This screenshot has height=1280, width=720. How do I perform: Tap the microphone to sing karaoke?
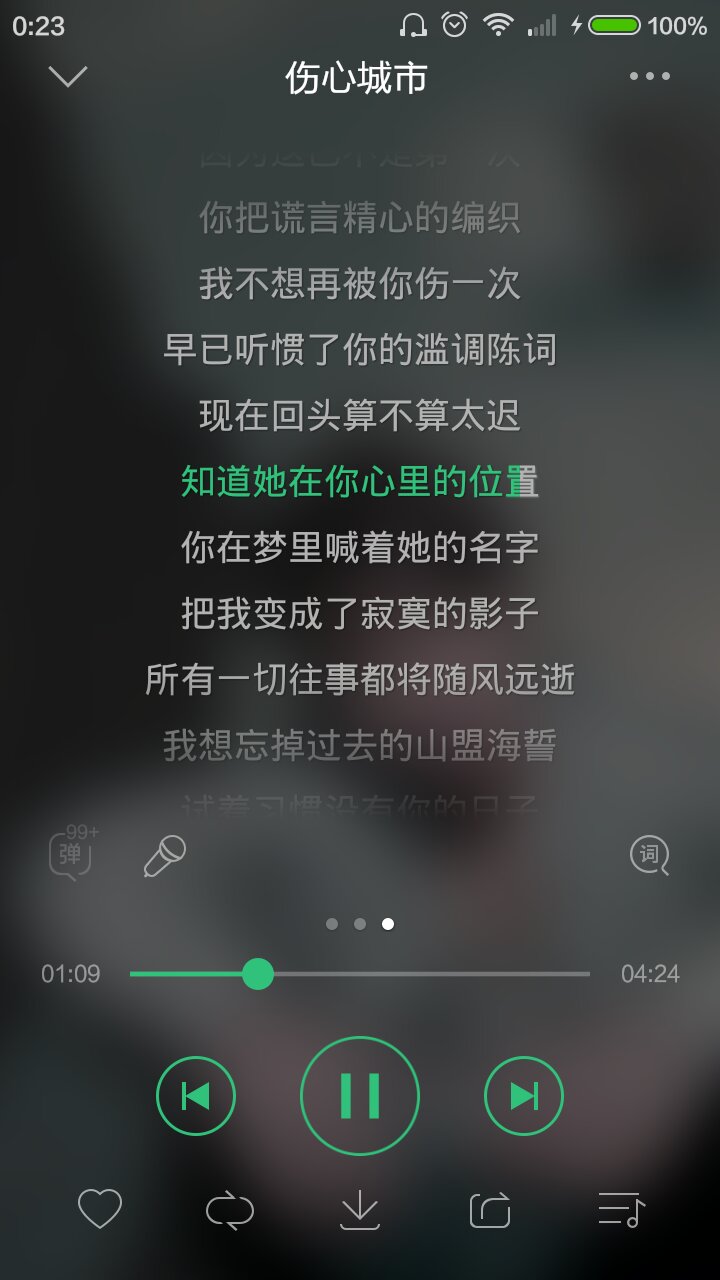click(x=165, y=856)
